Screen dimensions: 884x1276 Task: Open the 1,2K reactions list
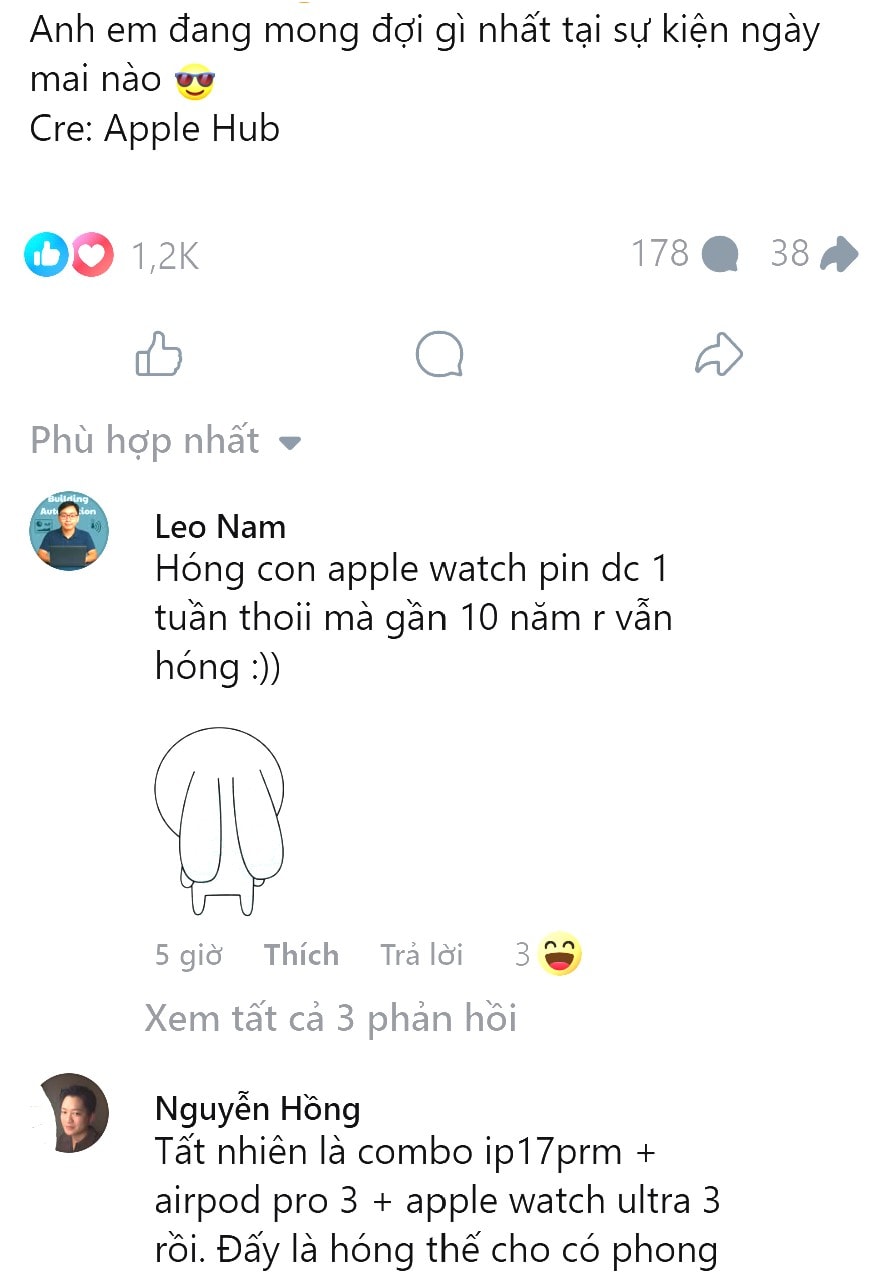click(112, 256)
